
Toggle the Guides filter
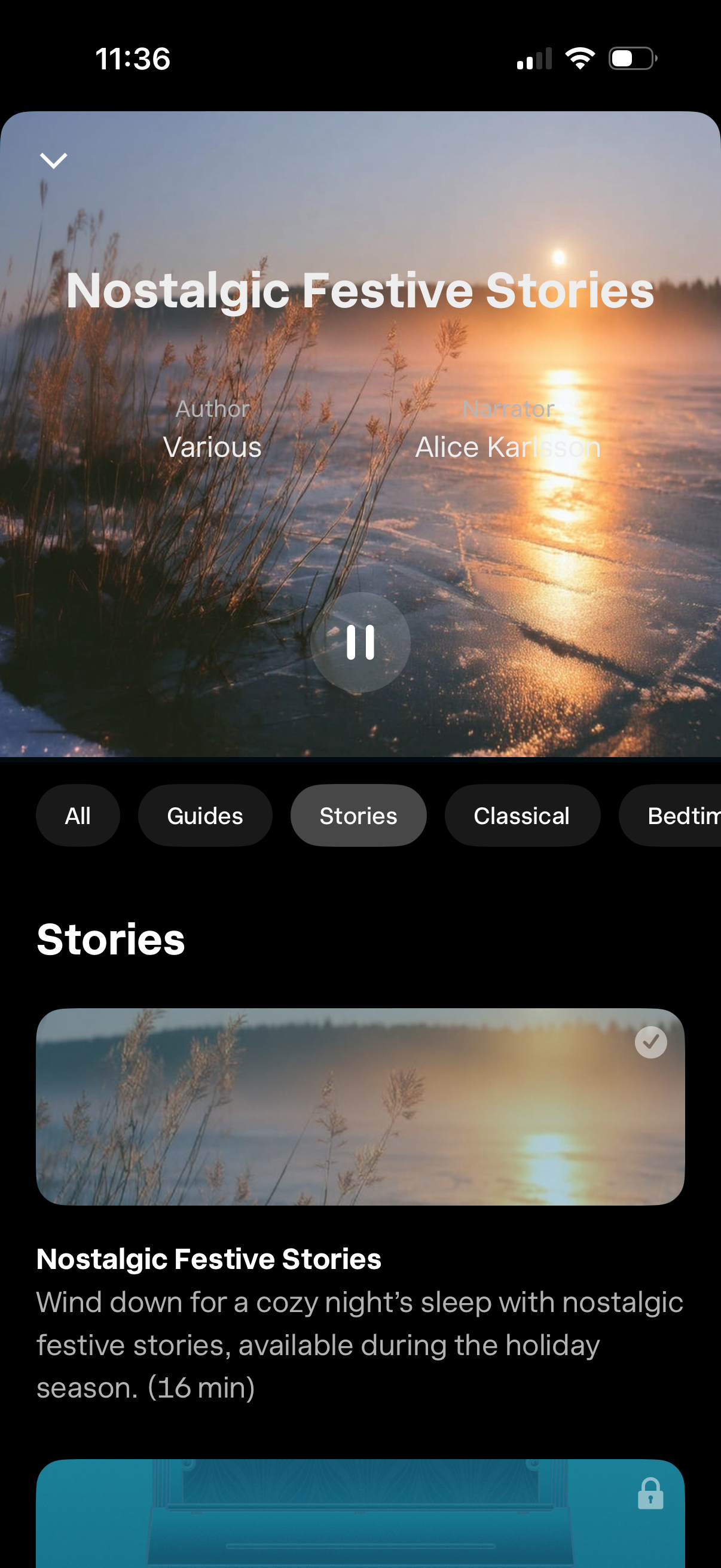point(205,815)
